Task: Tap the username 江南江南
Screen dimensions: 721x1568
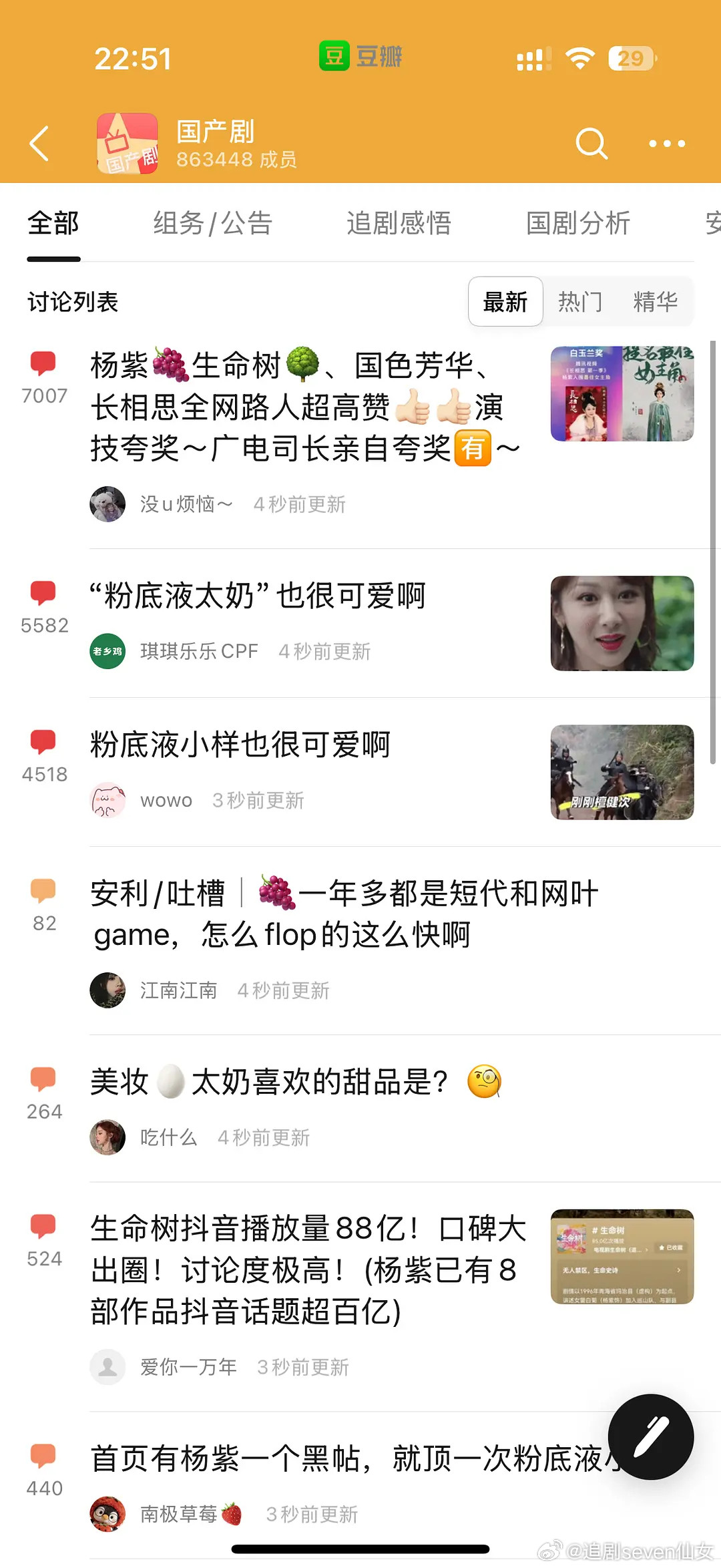Action: click(x=180, y=991)
